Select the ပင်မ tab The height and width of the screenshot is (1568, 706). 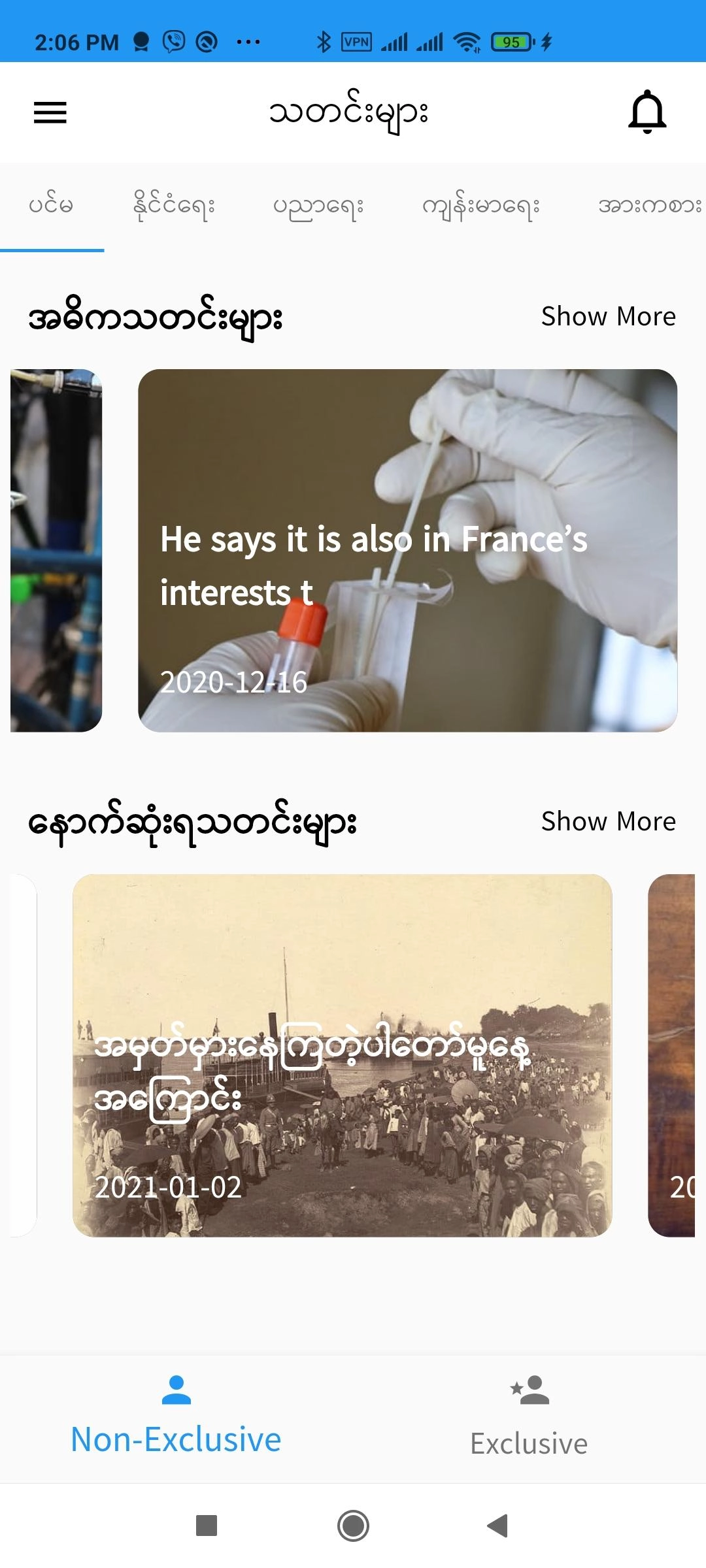51,206
